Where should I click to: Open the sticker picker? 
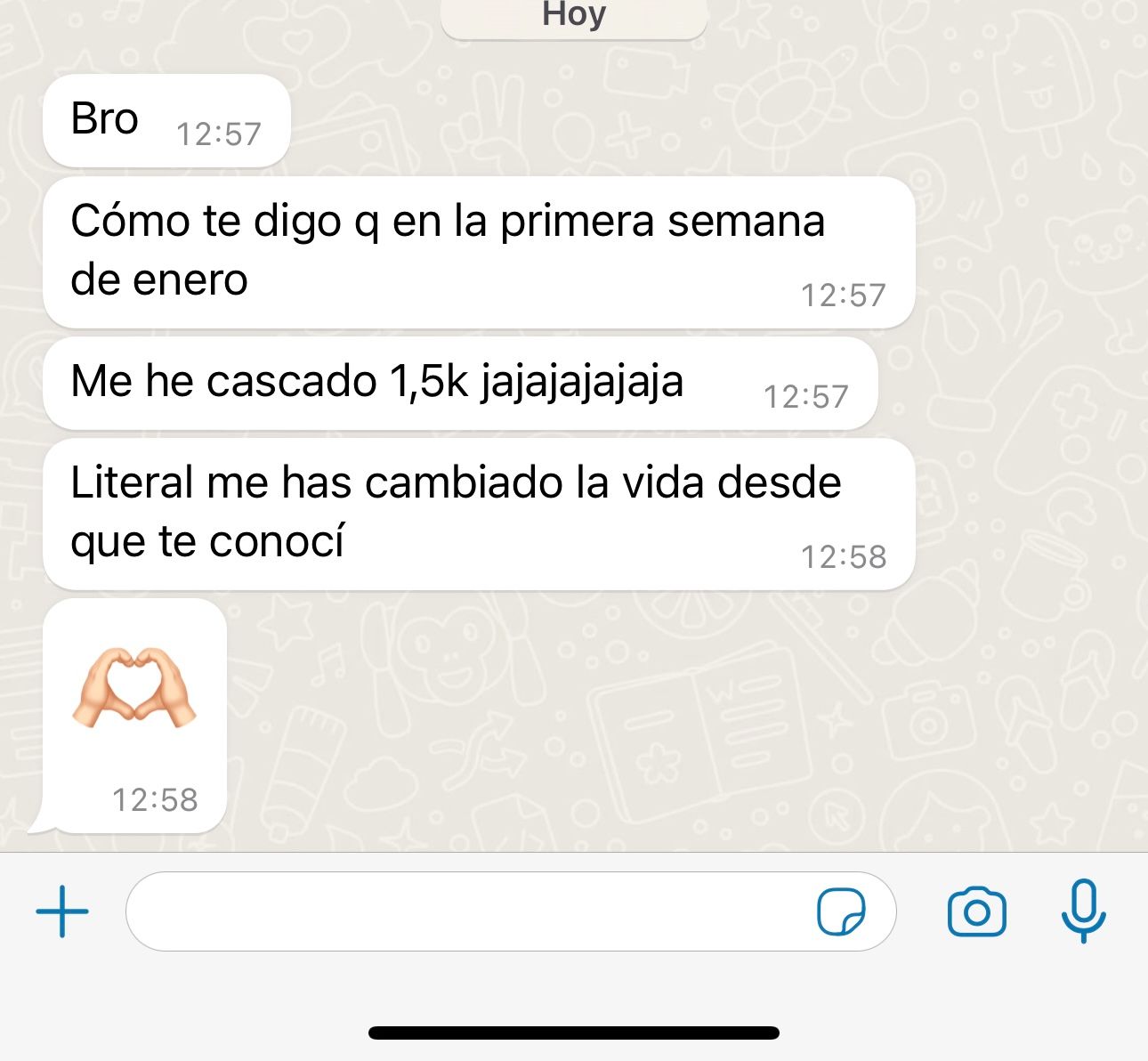coord(841,911)
